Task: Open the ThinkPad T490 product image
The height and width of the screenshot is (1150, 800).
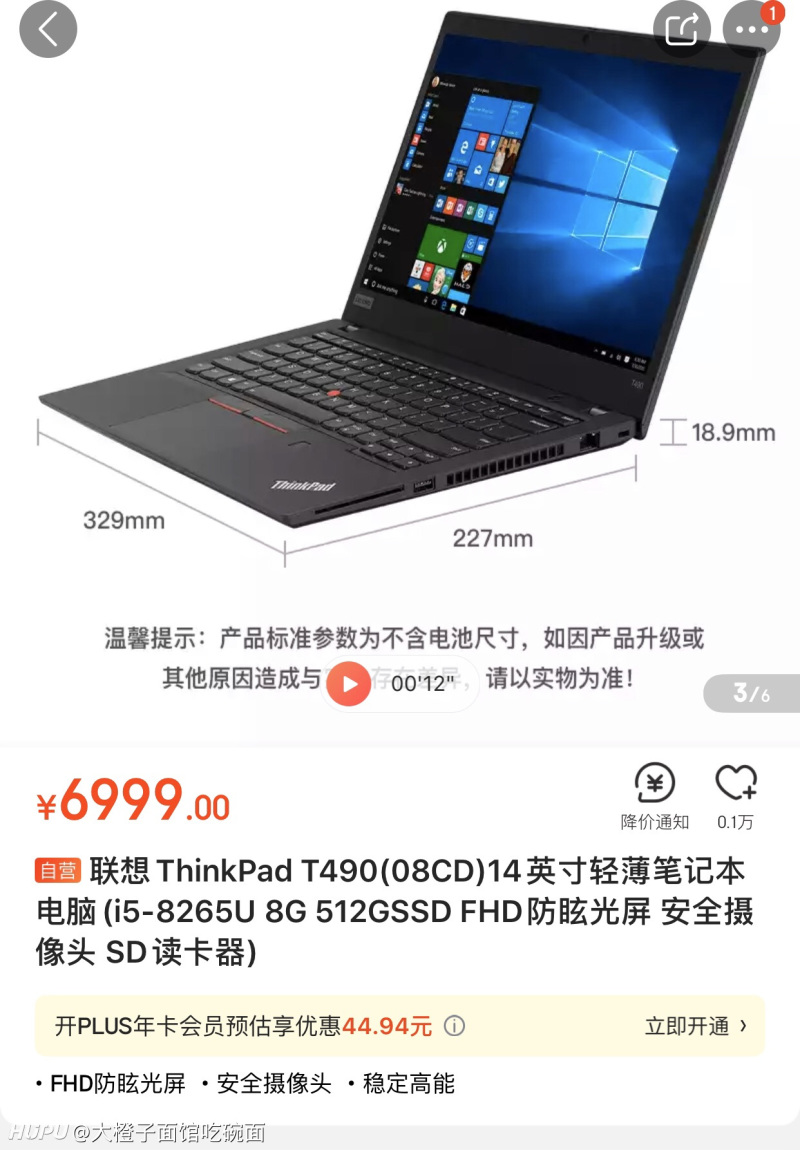Action: coord(400,300)
